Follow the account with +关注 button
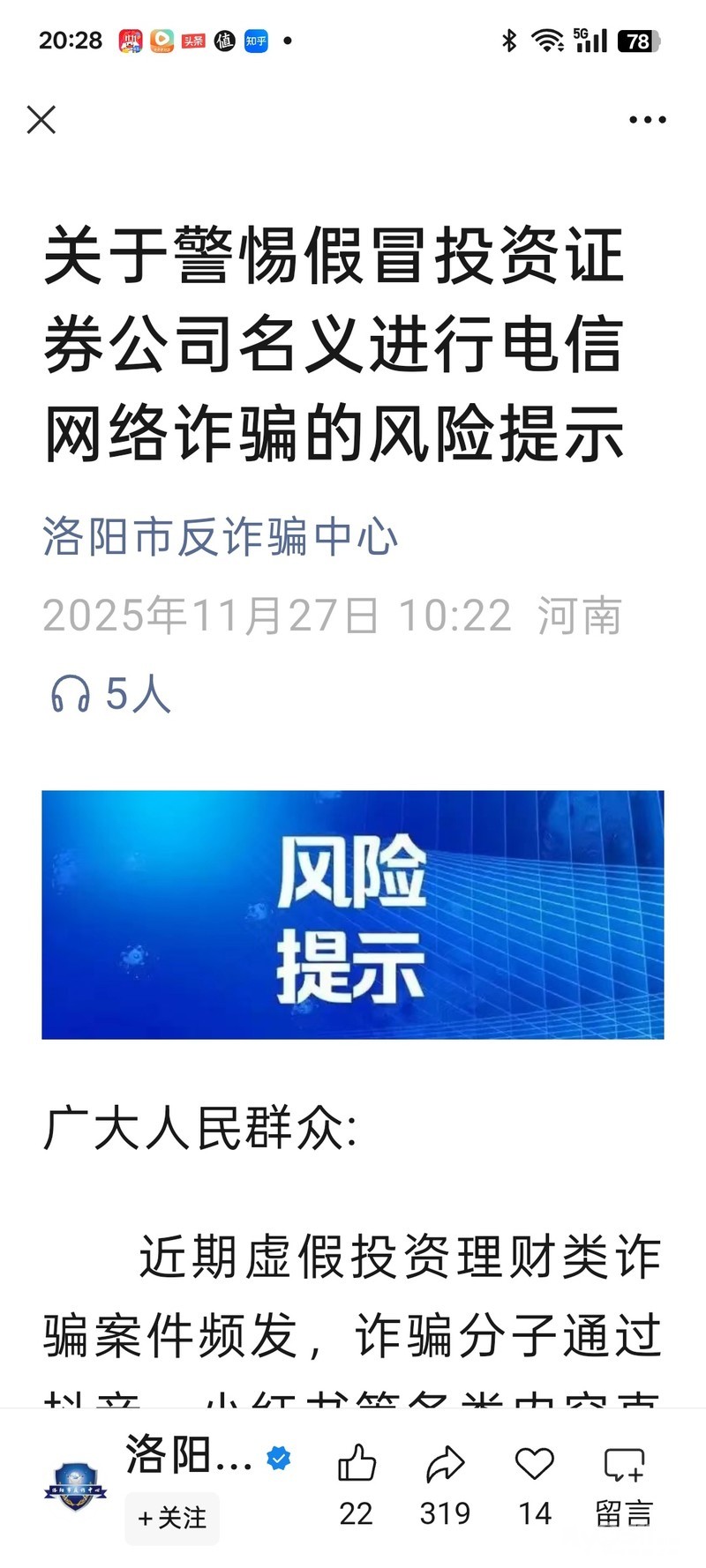The image size is (706, 1568). pos(172,1518)
